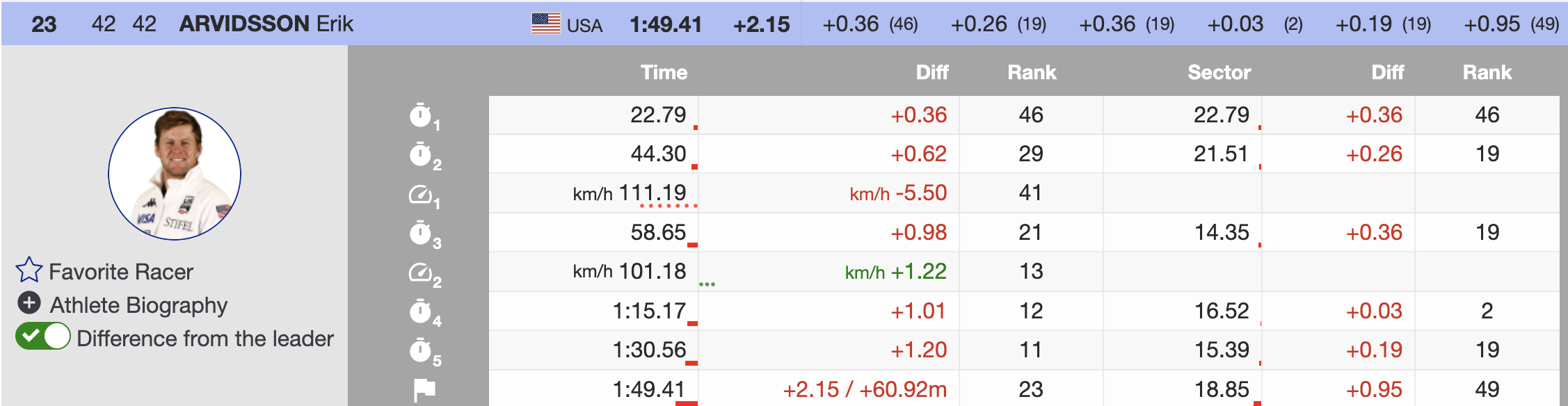Collapse the ARVIDSSON Erik result row
This screenshot has width=1568, height=406.
784,24
